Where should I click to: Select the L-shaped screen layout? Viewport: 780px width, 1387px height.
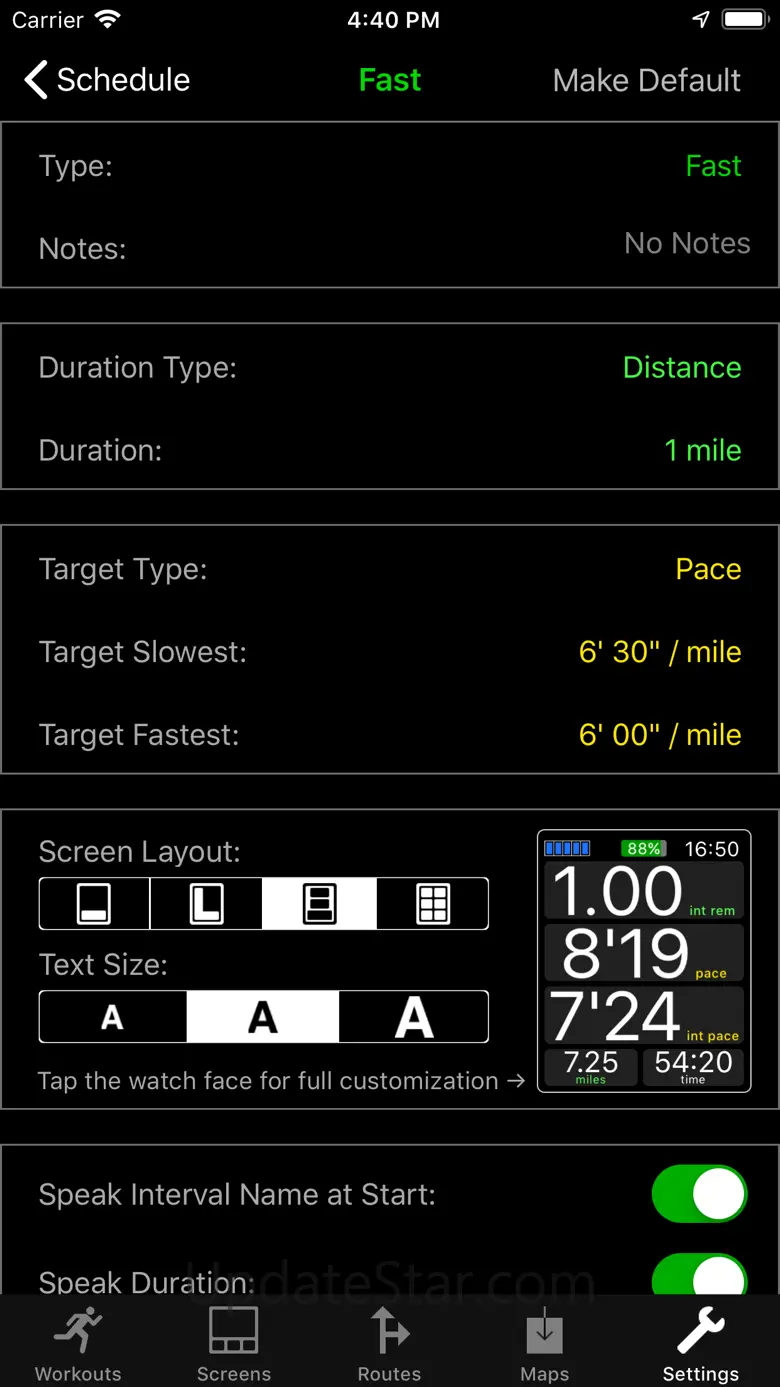pyautogui.click(x=207, y=904)
